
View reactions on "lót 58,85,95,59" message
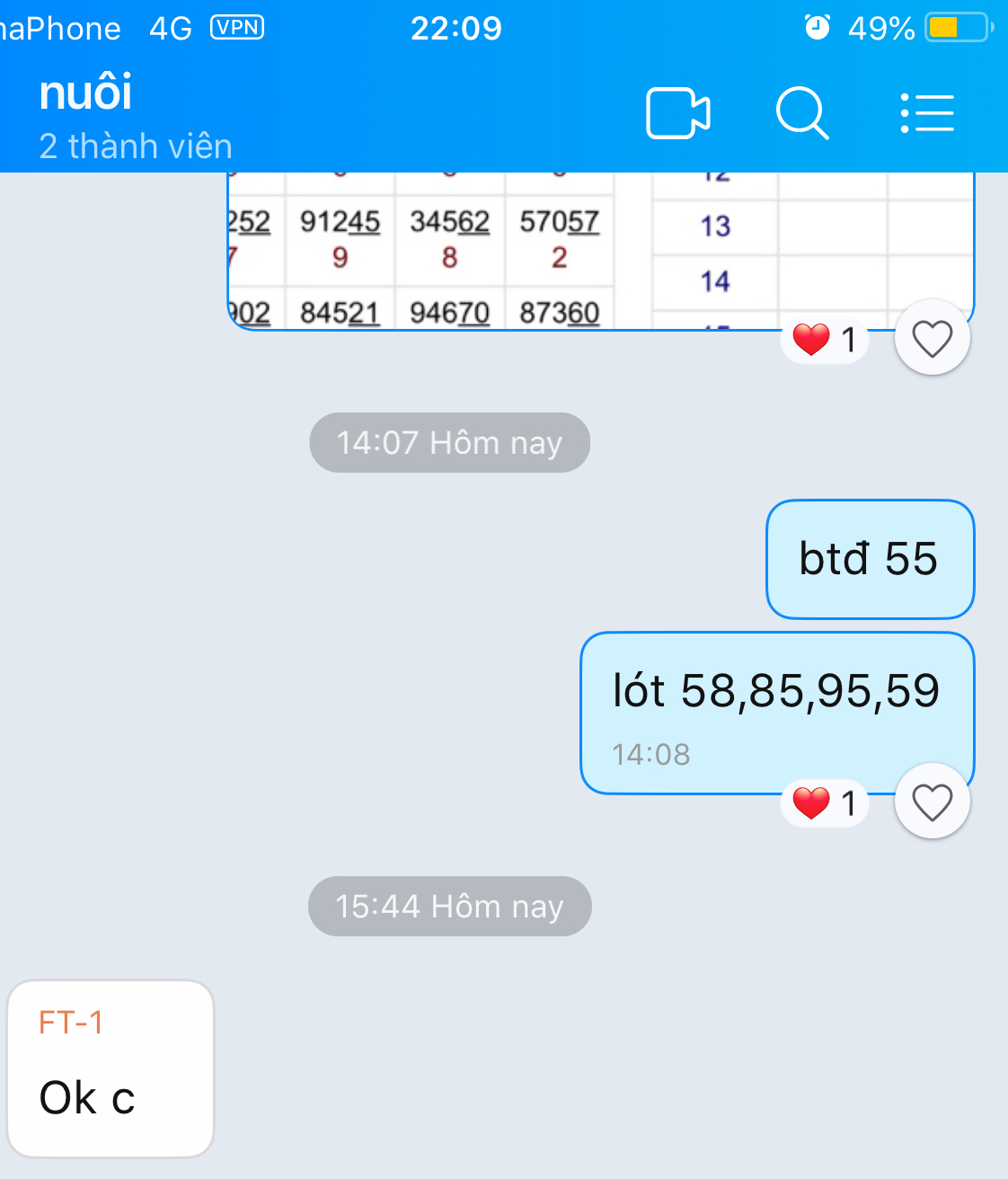click(825, 802)
